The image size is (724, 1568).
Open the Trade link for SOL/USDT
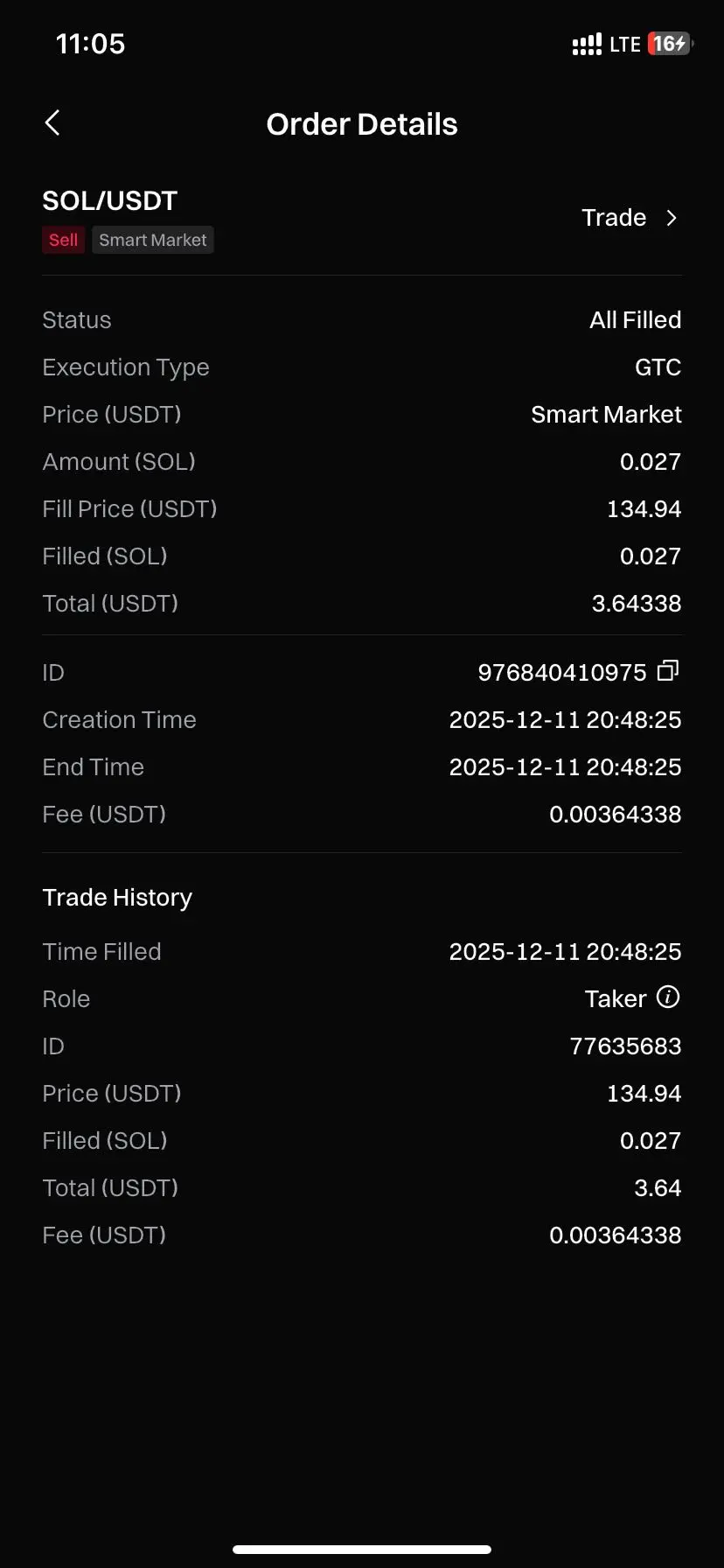point(630,218)
